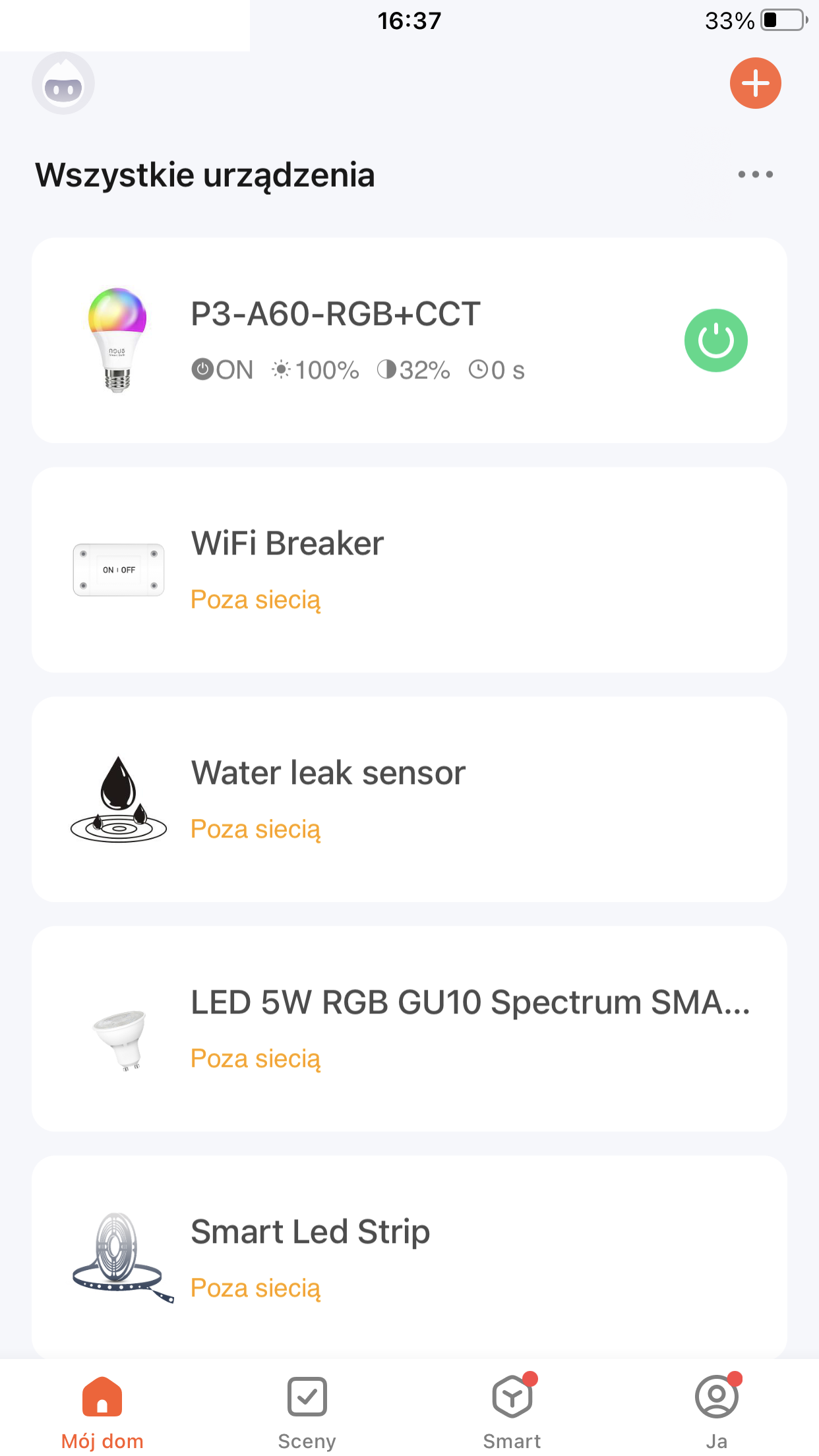
Task: Open the LED 5W RGB GU10 Spectrum card
Action: click(x=409, y=1029)
